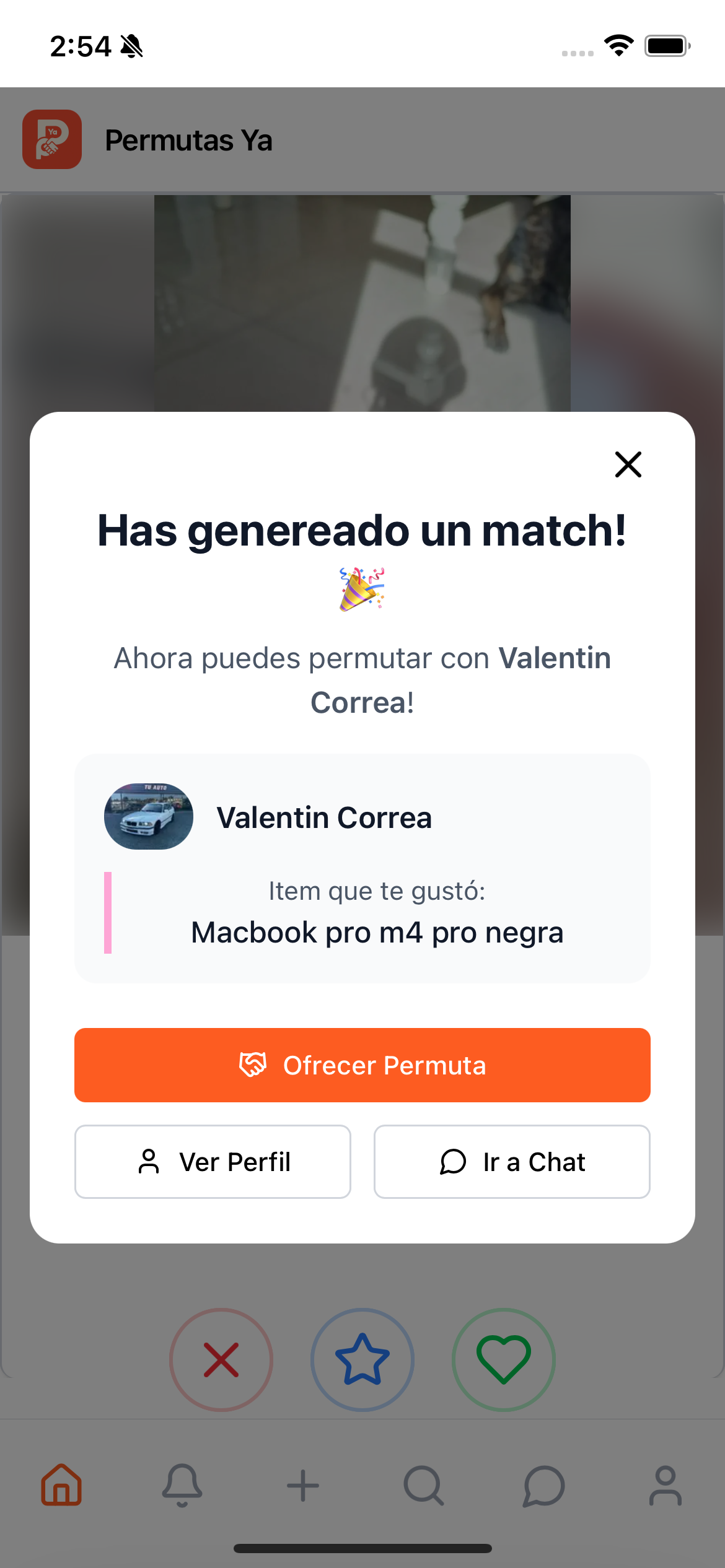The height and width of the screenshot is (1568, 725).
Task: Open the search tab
Action: [x=424, y=1485]
